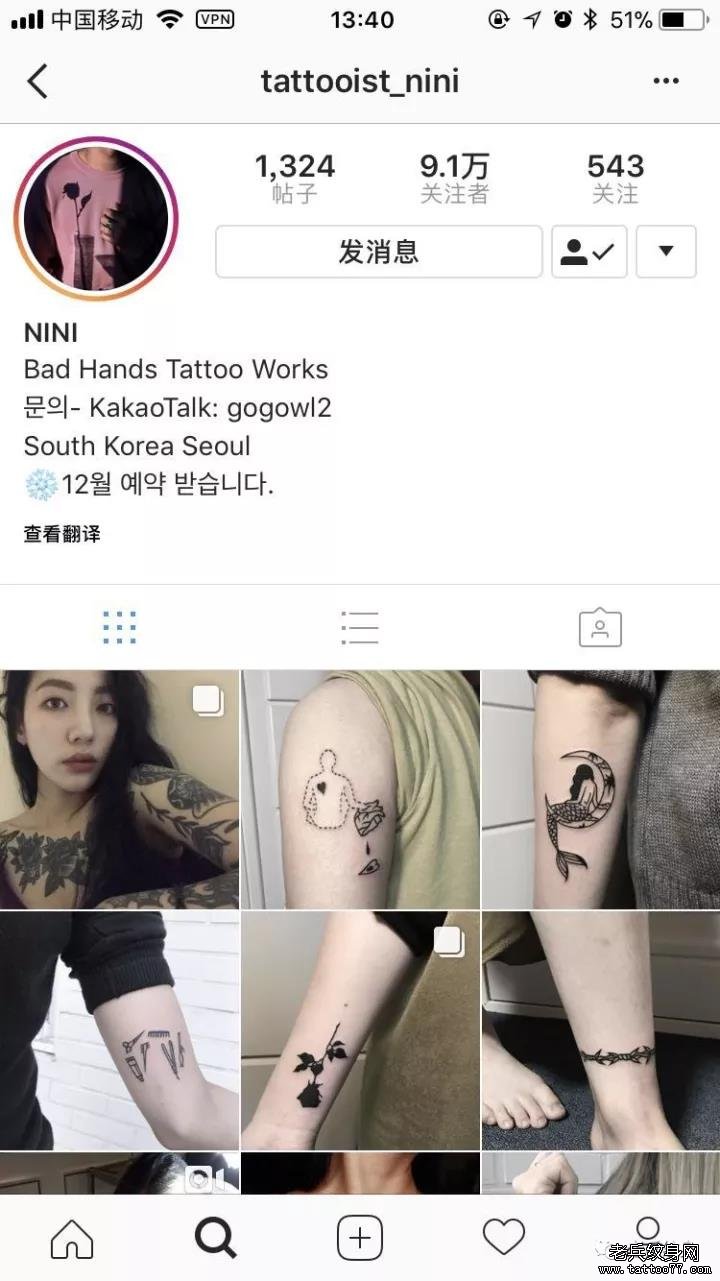
Task: Open the black rose forearm tattoo post
Action: [360, 1030]
